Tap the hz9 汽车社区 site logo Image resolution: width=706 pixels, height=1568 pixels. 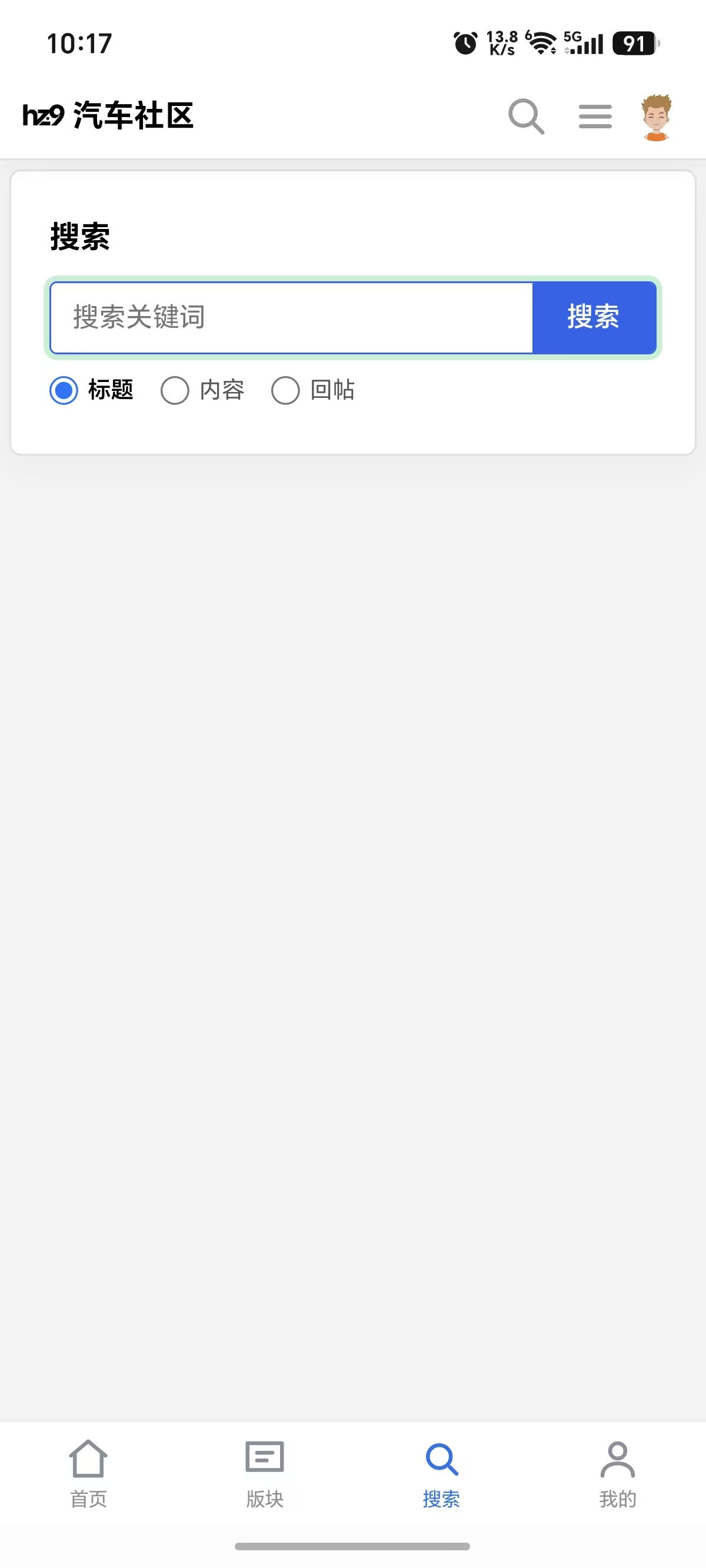[108, 115]
